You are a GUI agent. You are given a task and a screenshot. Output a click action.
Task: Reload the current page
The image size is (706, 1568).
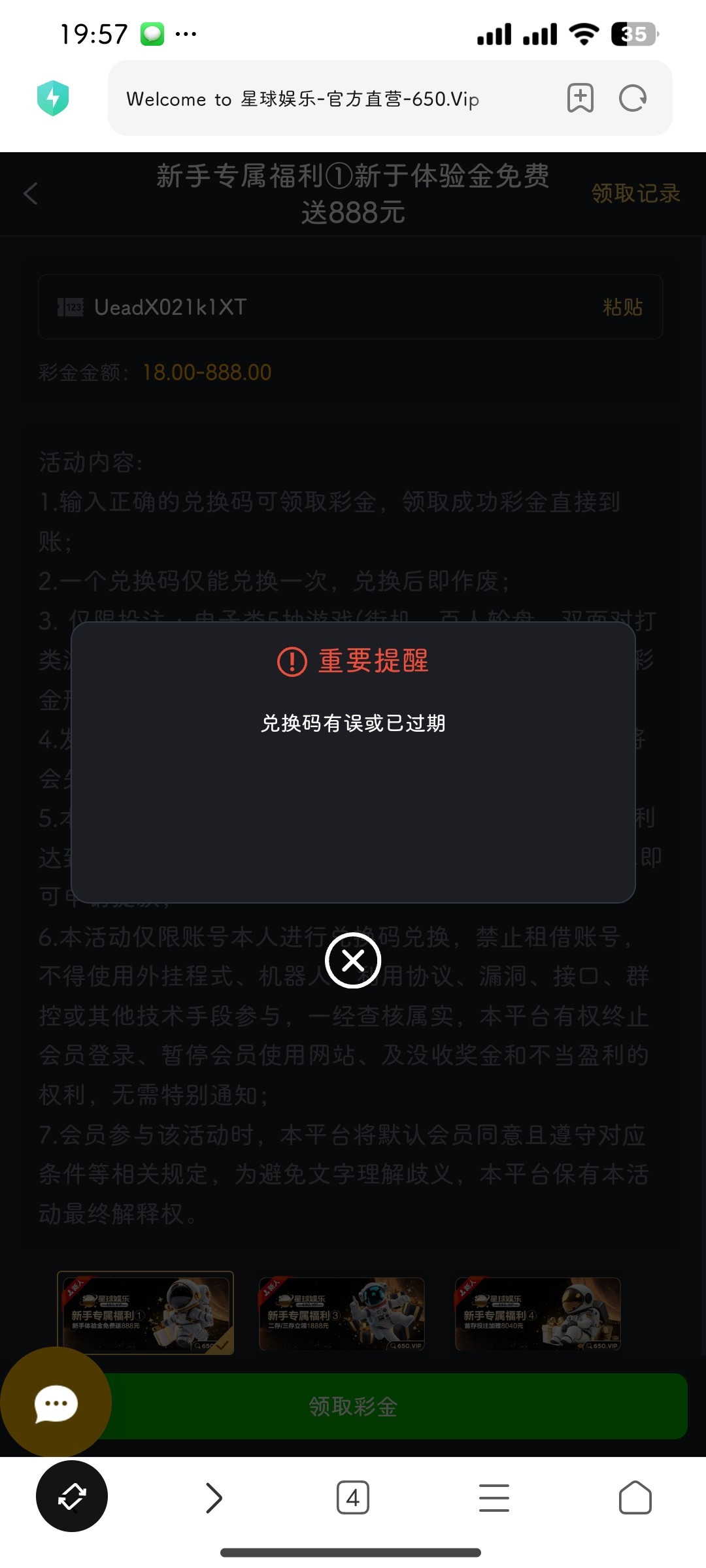(633, 98)
